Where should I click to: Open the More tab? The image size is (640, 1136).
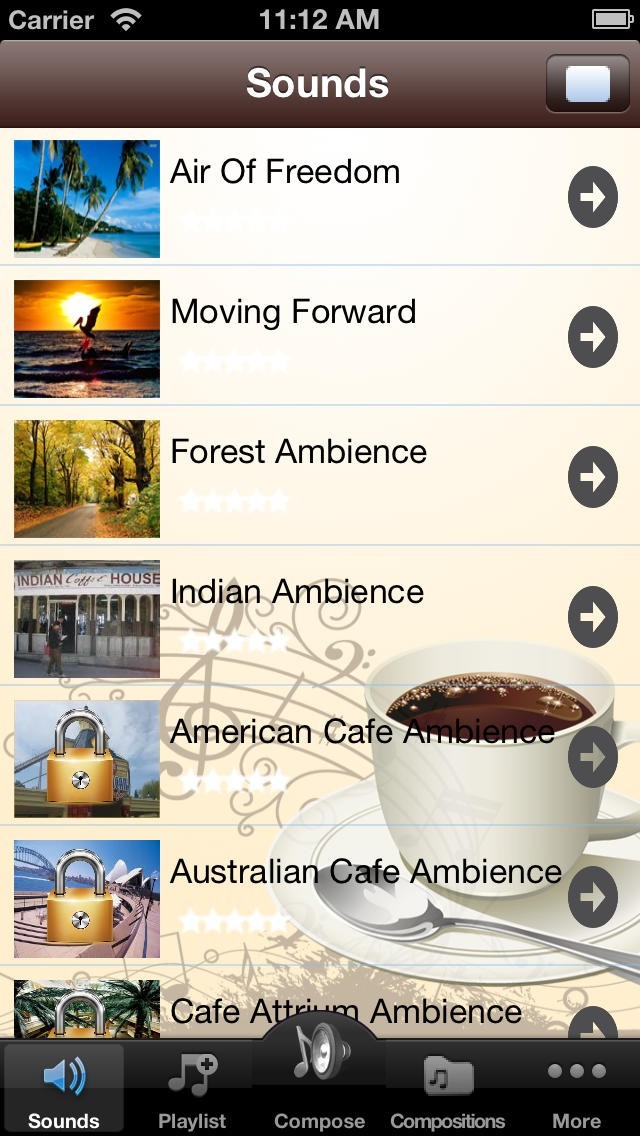(576, 1090)
